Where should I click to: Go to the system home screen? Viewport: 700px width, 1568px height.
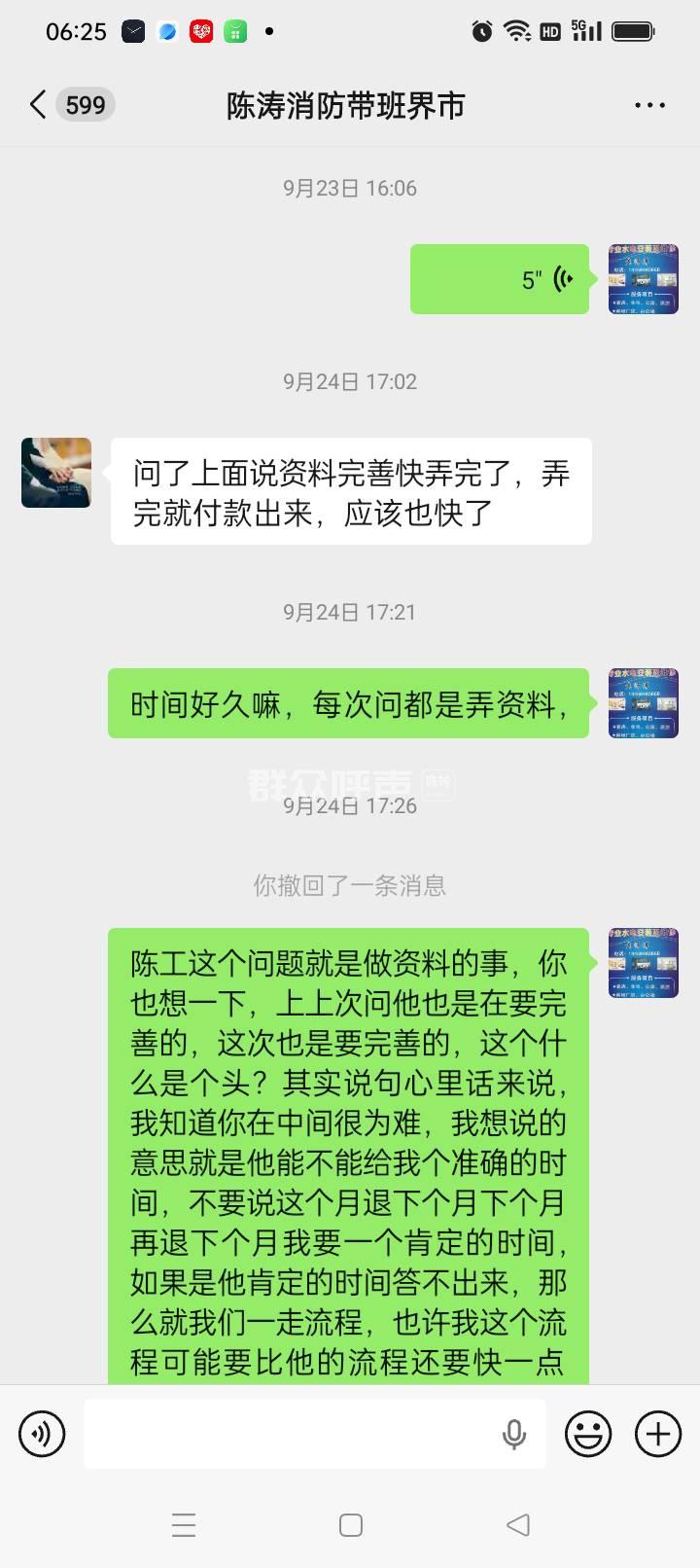pyautogui.click(x=351, y=1524)
